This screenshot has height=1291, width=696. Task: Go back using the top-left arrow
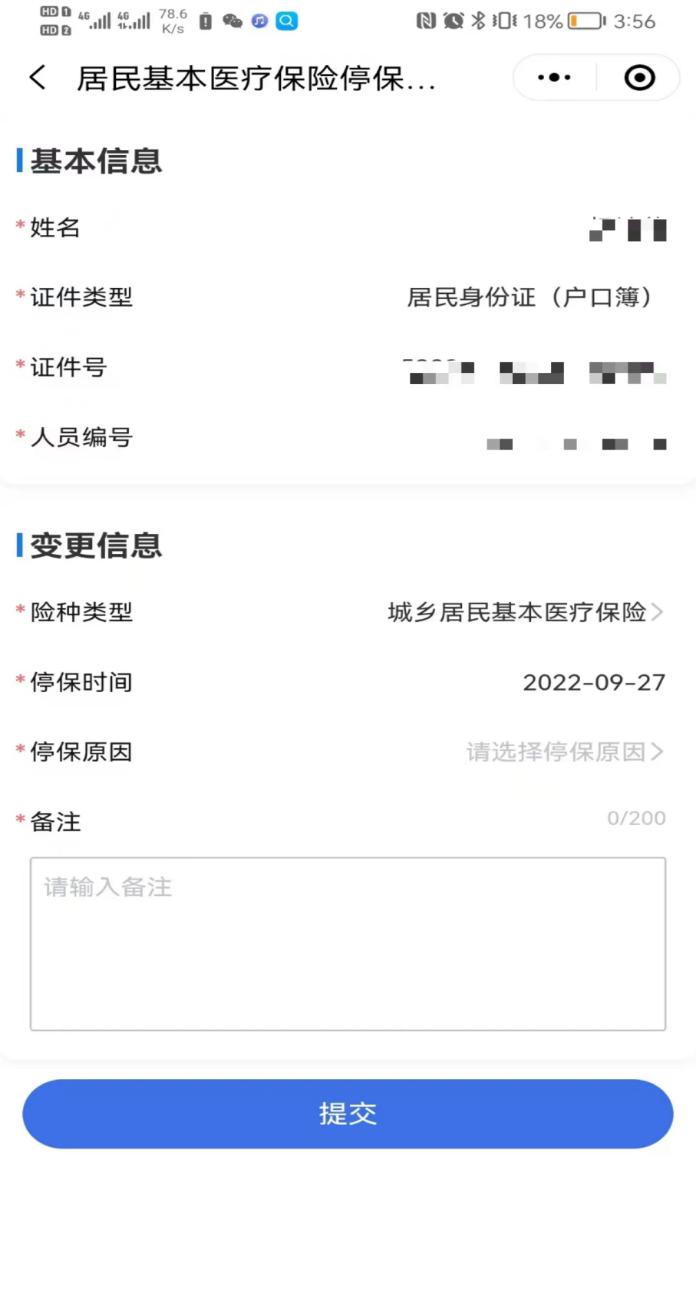pyautogui.click(x=38, y=78)
